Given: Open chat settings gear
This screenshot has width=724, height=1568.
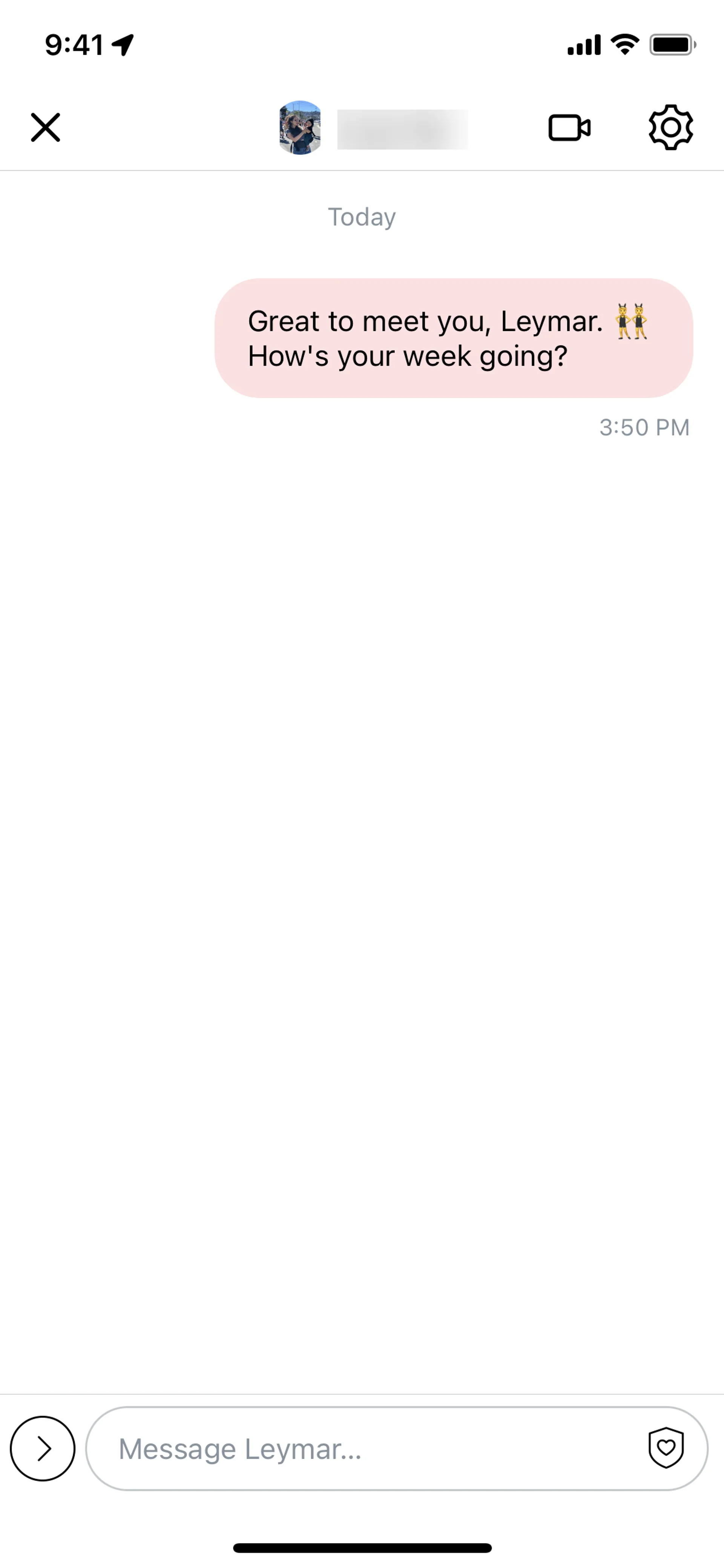Looking at the screenshot, I should (x=670, y=128).
